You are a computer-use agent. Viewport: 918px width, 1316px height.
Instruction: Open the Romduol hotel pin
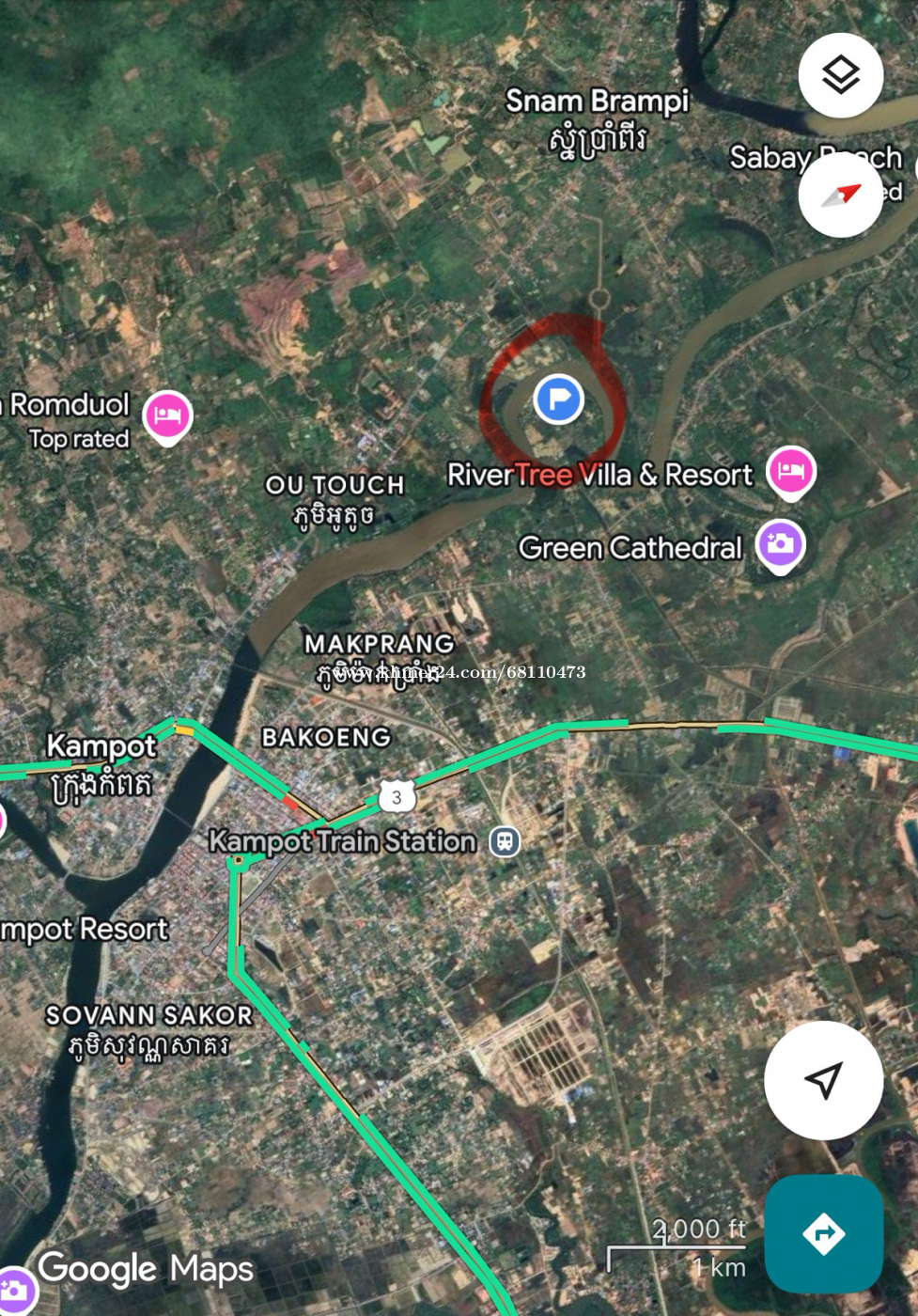[167, 415]
